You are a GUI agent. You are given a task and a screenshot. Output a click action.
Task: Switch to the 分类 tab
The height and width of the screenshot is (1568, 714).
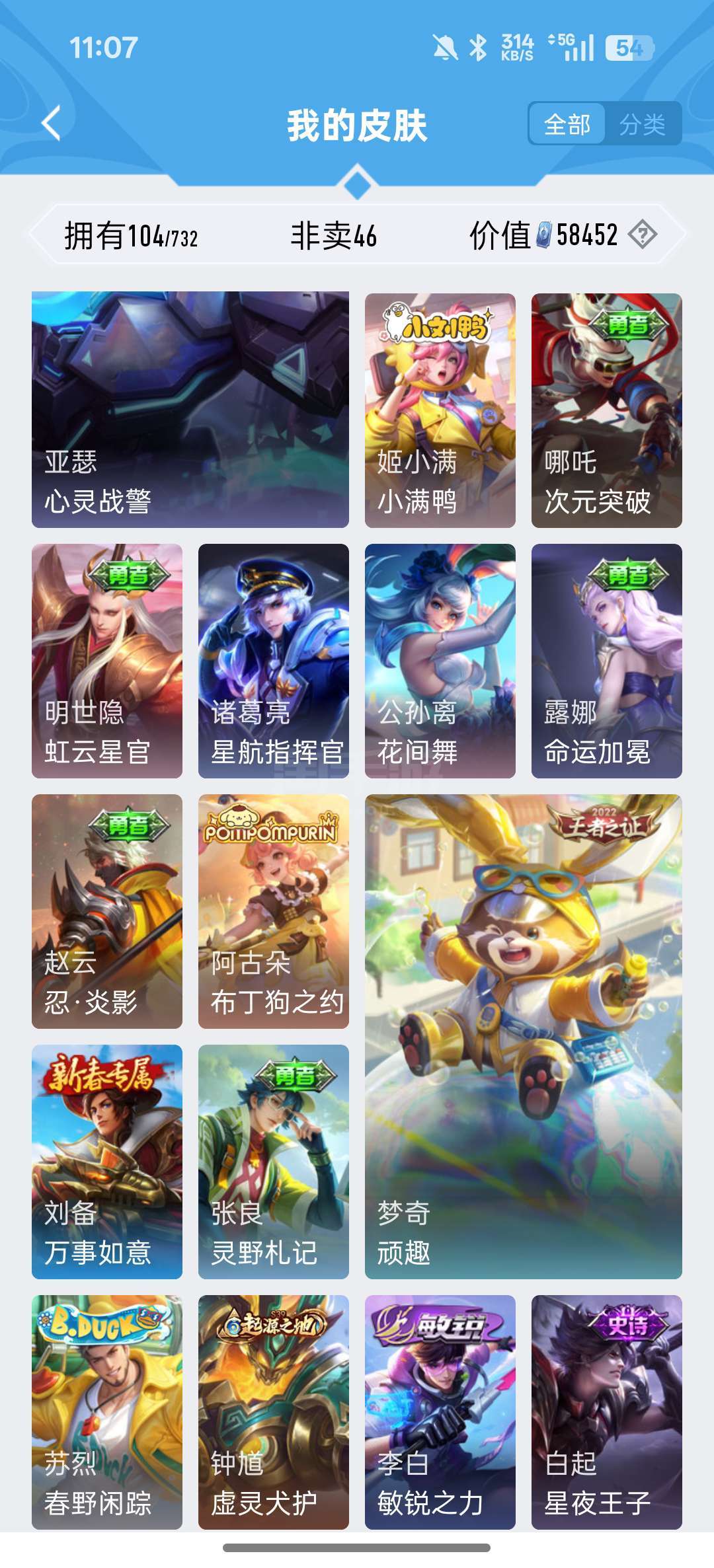point(643,124)
